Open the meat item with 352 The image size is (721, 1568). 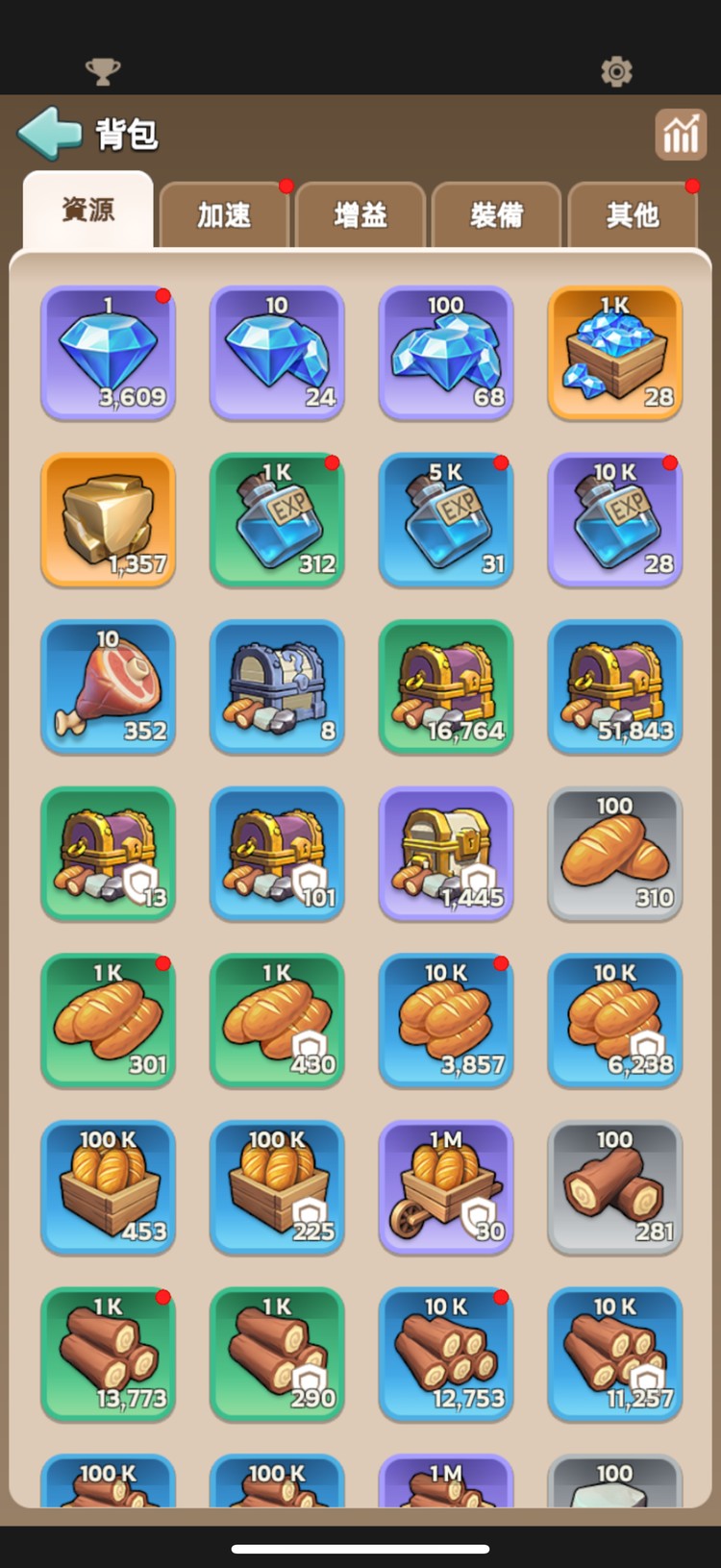pos(108,686)
